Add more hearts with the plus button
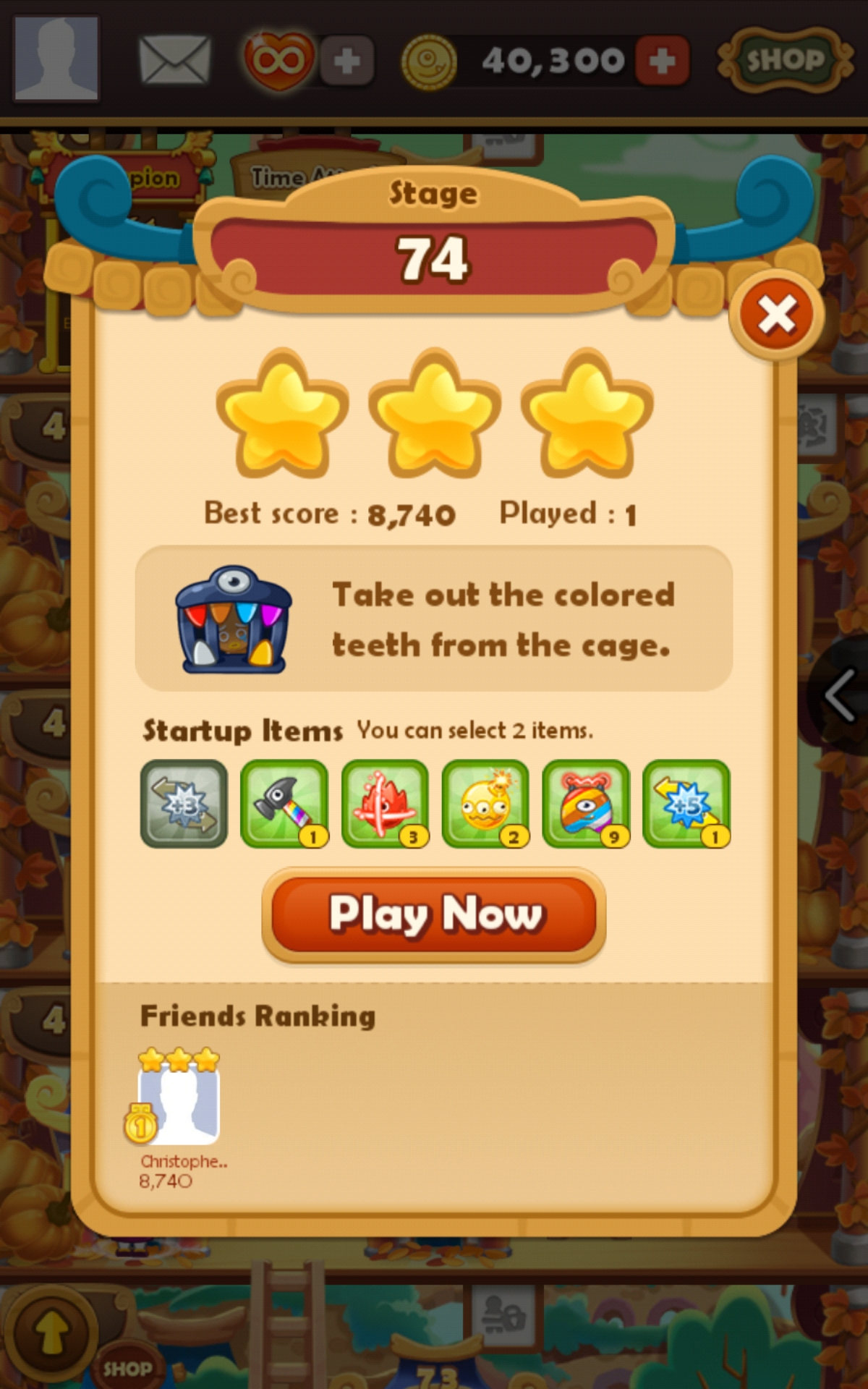 [347, 61]
